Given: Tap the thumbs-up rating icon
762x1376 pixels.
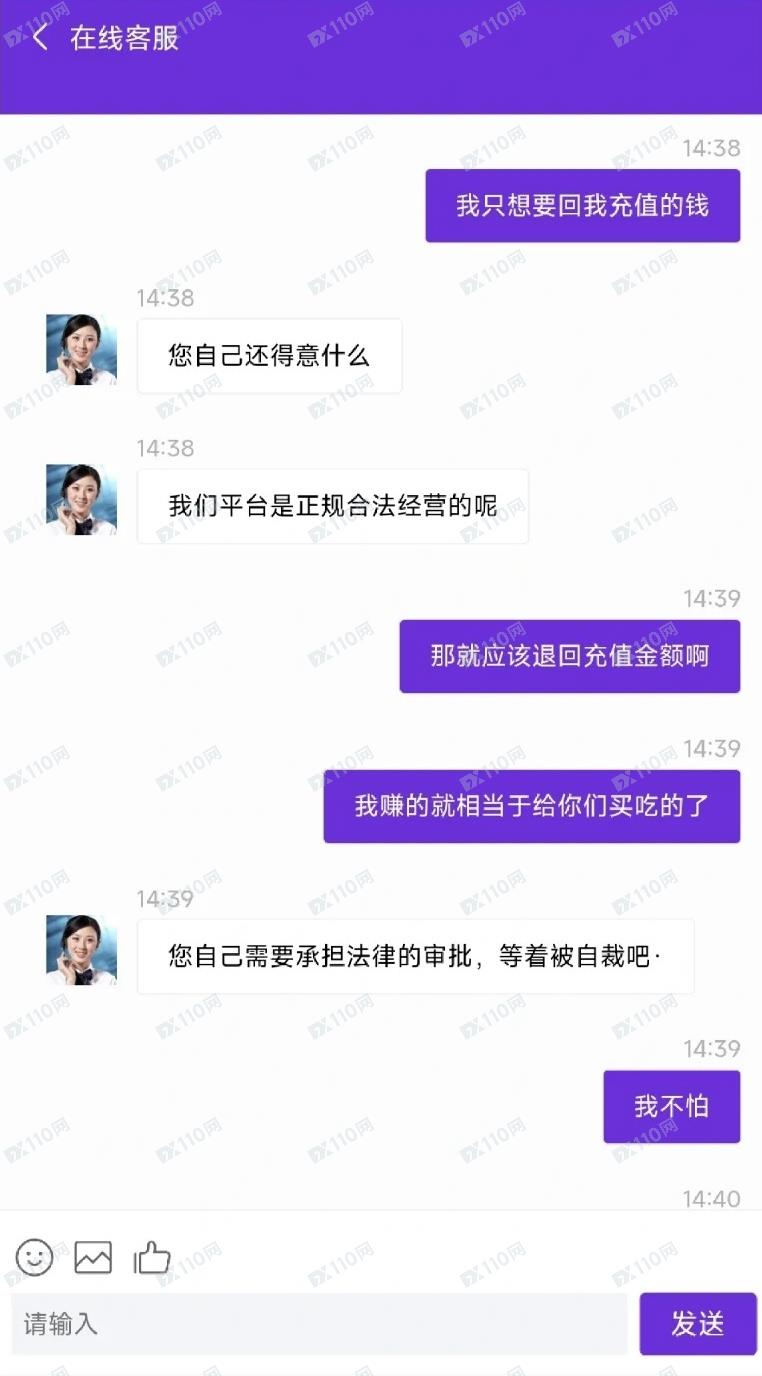Looking at the screenshot, I should (152, 1257).
